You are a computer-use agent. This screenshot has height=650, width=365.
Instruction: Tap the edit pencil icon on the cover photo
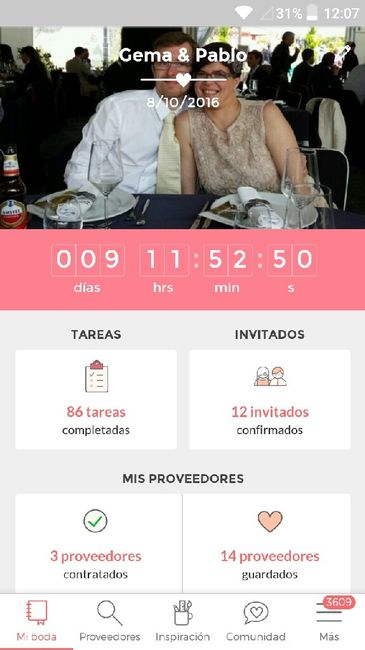click(x=344, y=53)
